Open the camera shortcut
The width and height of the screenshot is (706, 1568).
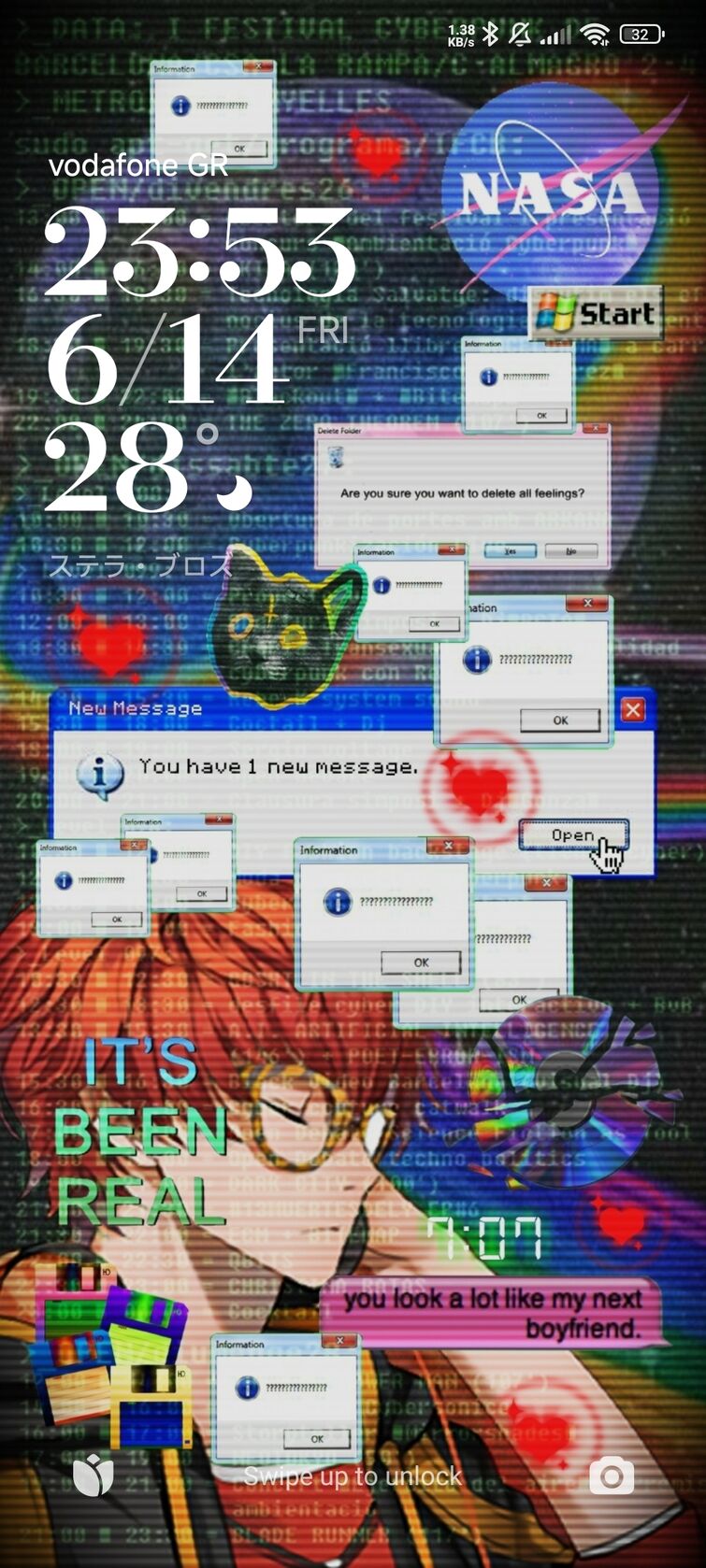pos(612,1476)
